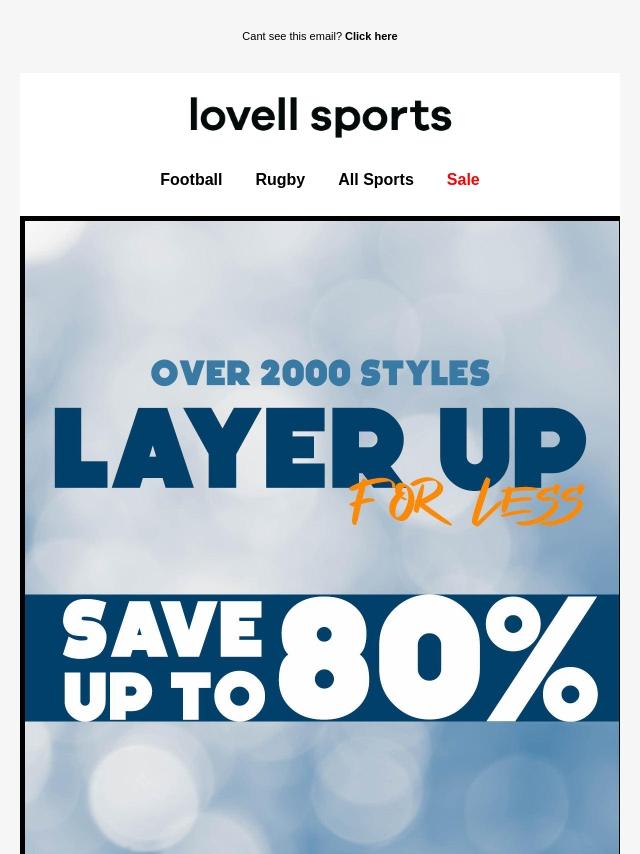Open the Layer Up For Less sale banner
The width and height of the screenshot is (640, 854).
(320, 540)
